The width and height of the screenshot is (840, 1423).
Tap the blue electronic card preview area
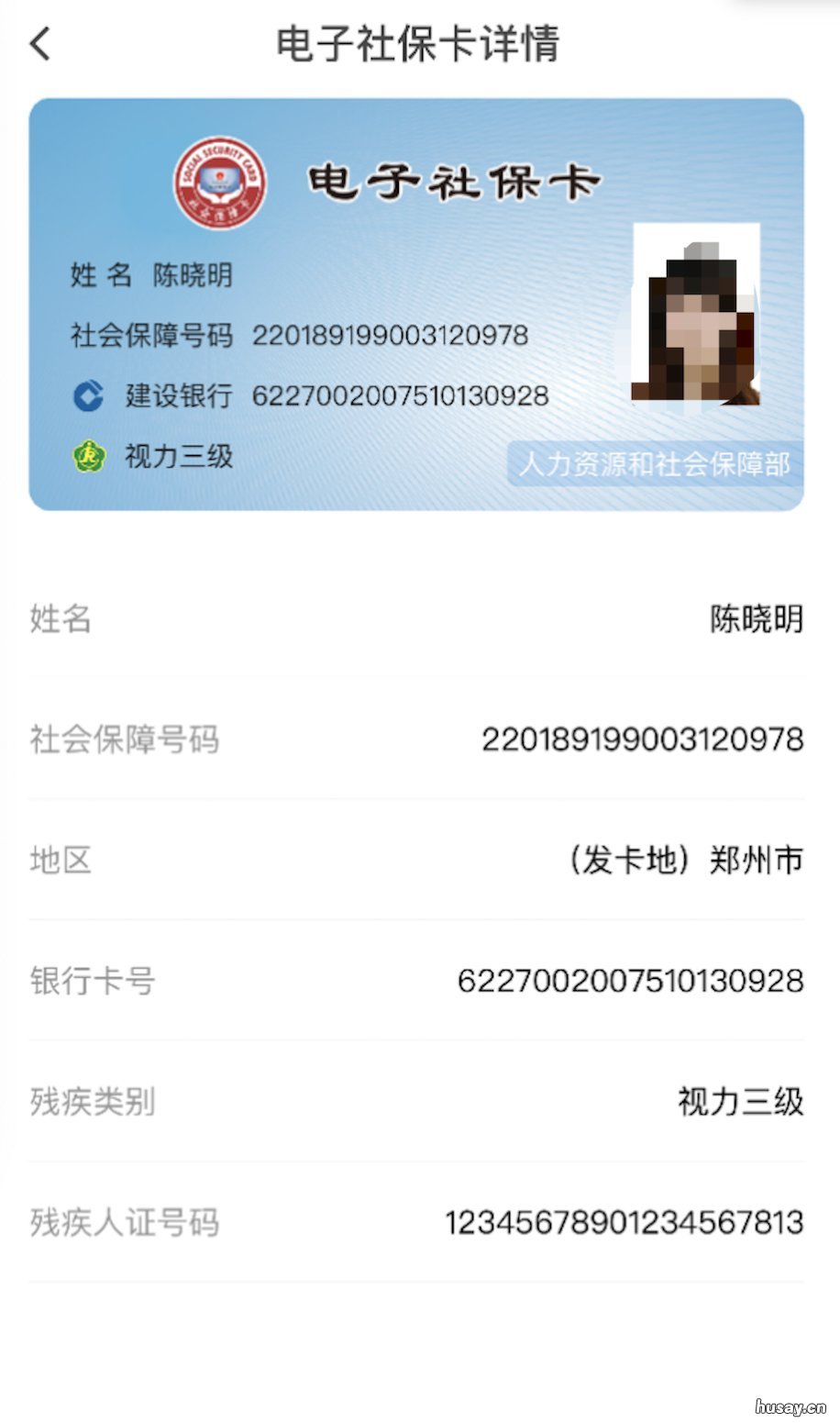420,301
